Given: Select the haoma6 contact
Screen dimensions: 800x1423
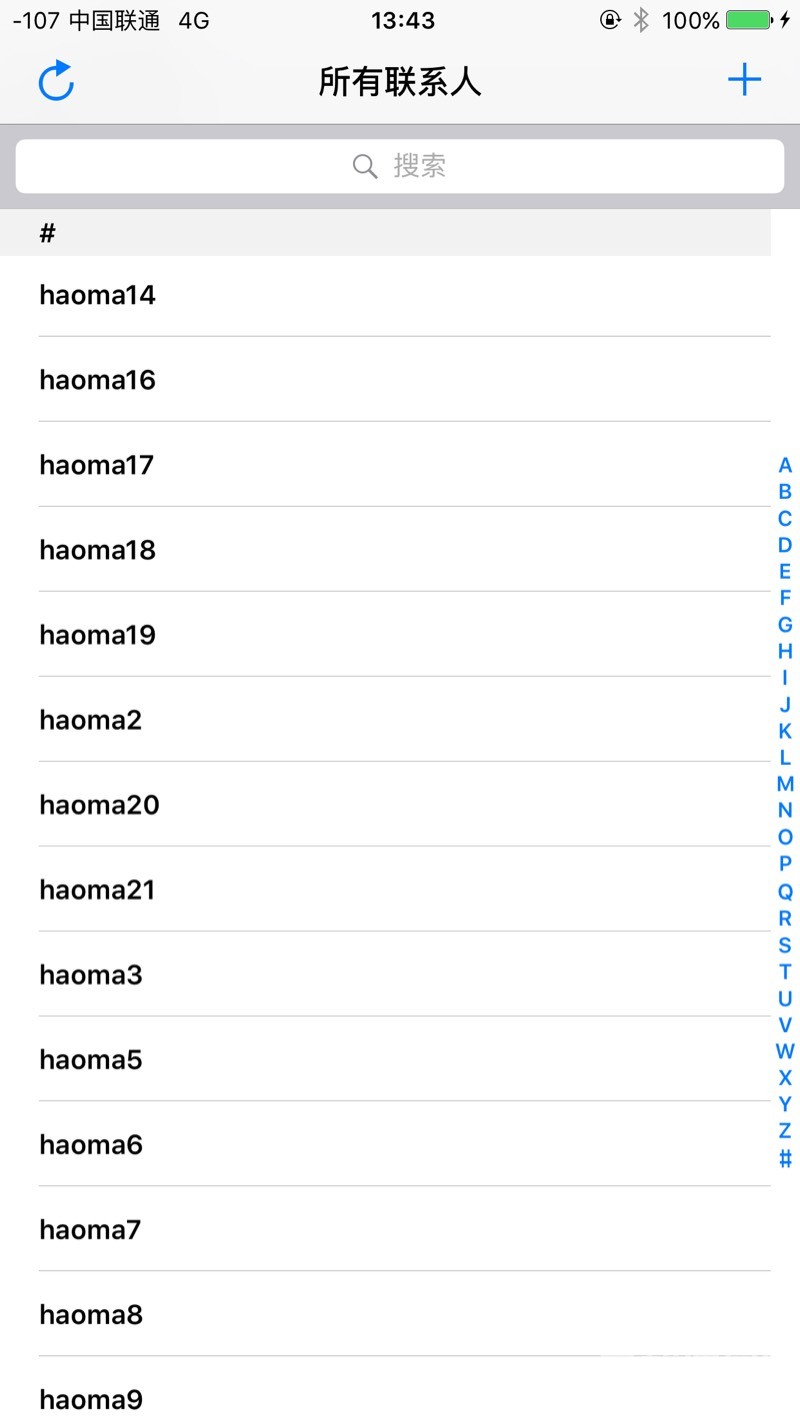Looking at the screenshot, I should [385, 1145].
